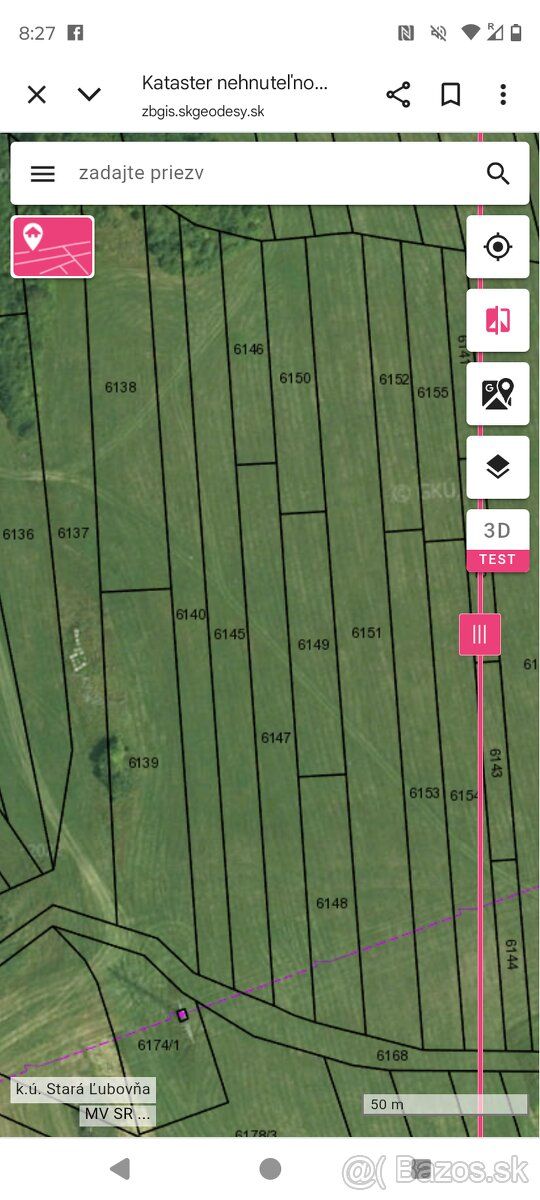540x1200 pixels.
Task: Switch to 3D TEST view
Action: click(498, 541)
